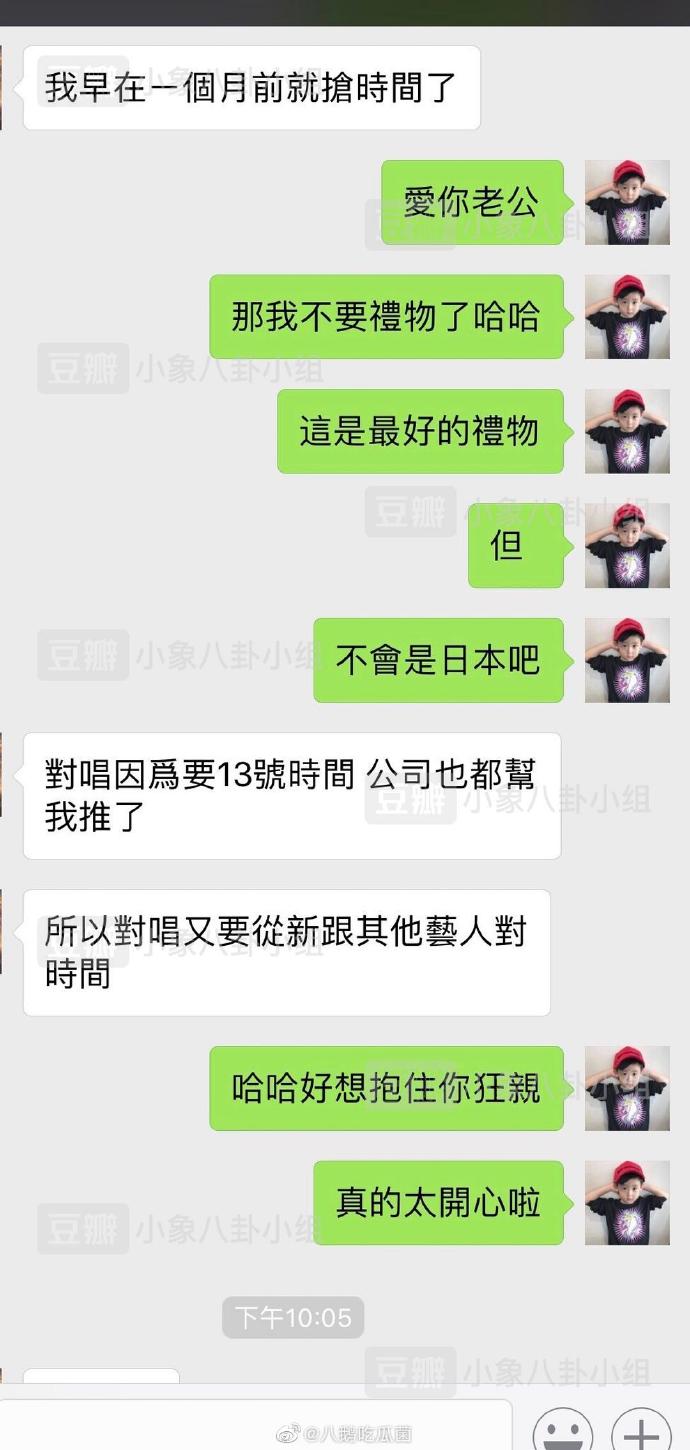The width and height of the screenshot is (690, 1450).
Task: Open sender's avatar beside 愛你老公 message
Action: (627, 203)
